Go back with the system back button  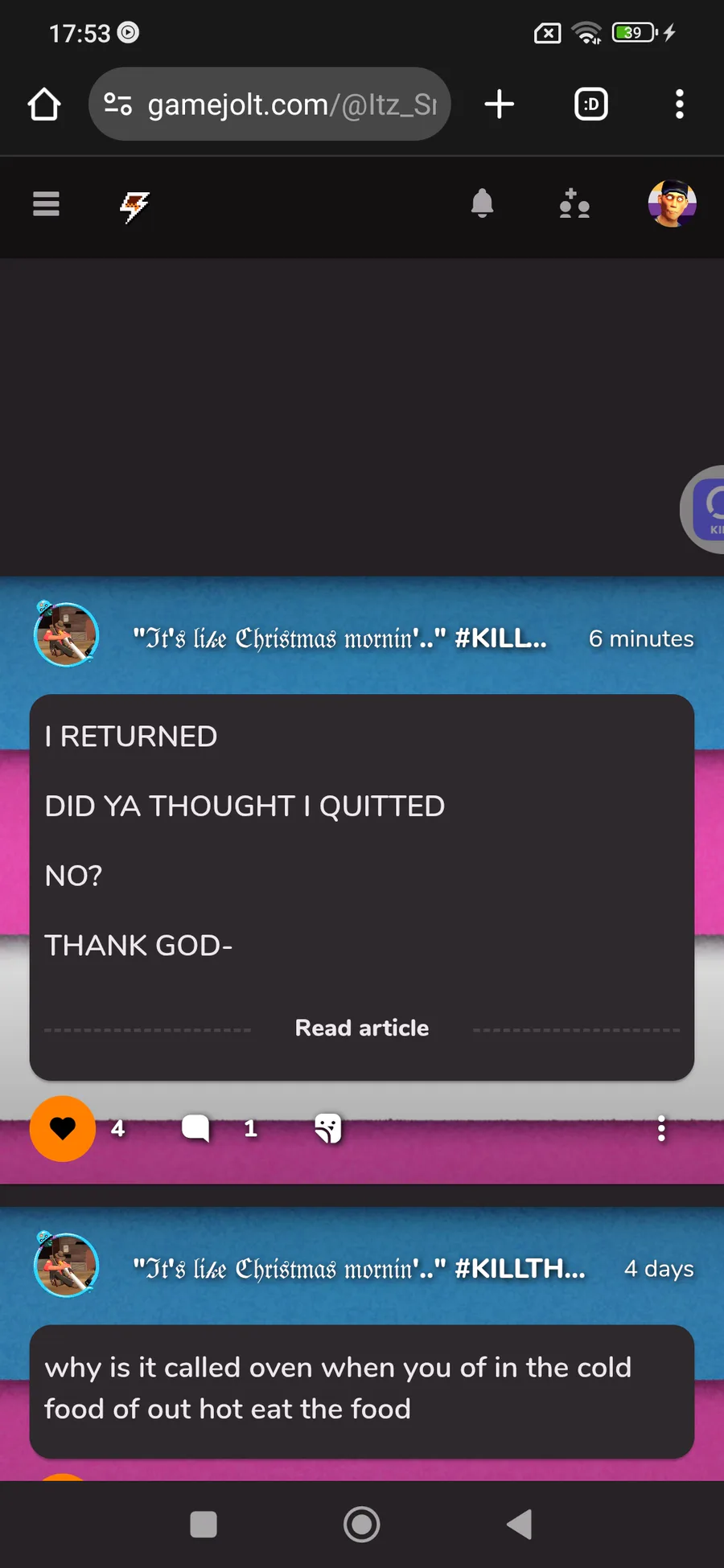coord(520,1524)
